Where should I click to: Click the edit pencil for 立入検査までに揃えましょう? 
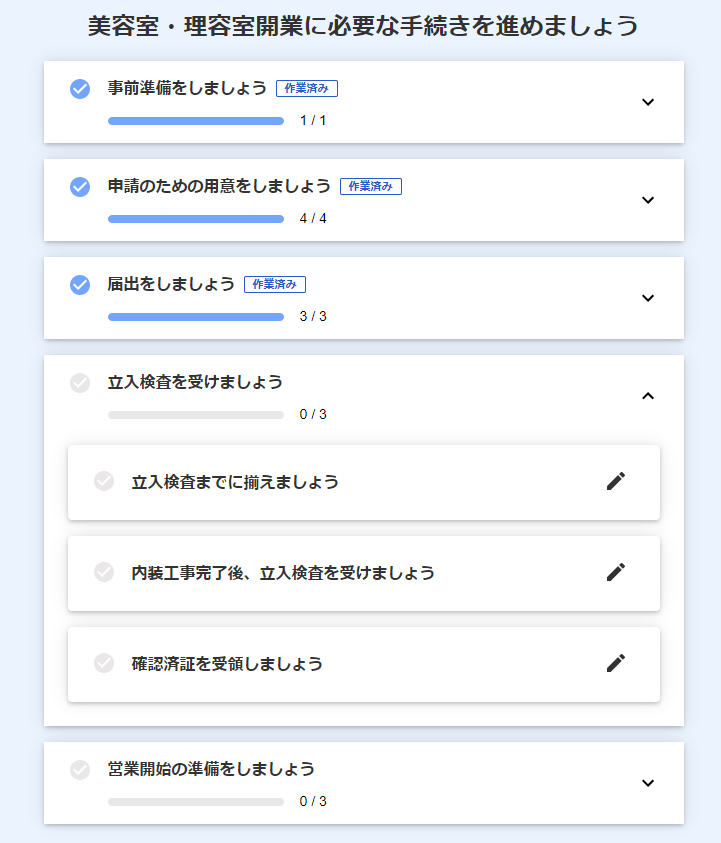[x=617, y=481]
